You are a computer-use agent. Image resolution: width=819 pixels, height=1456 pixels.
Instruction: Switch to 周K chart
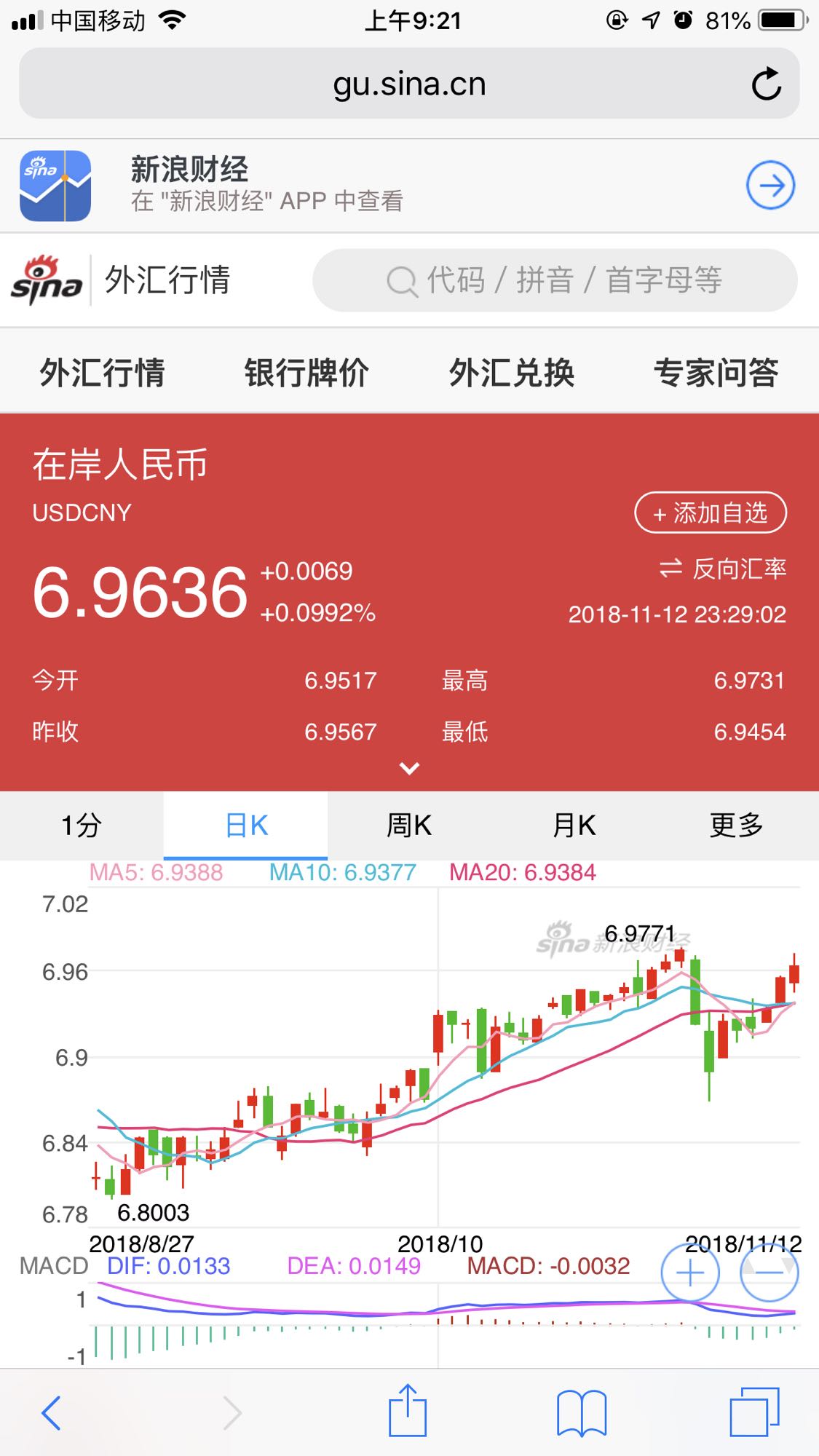(x=409, y=826)
